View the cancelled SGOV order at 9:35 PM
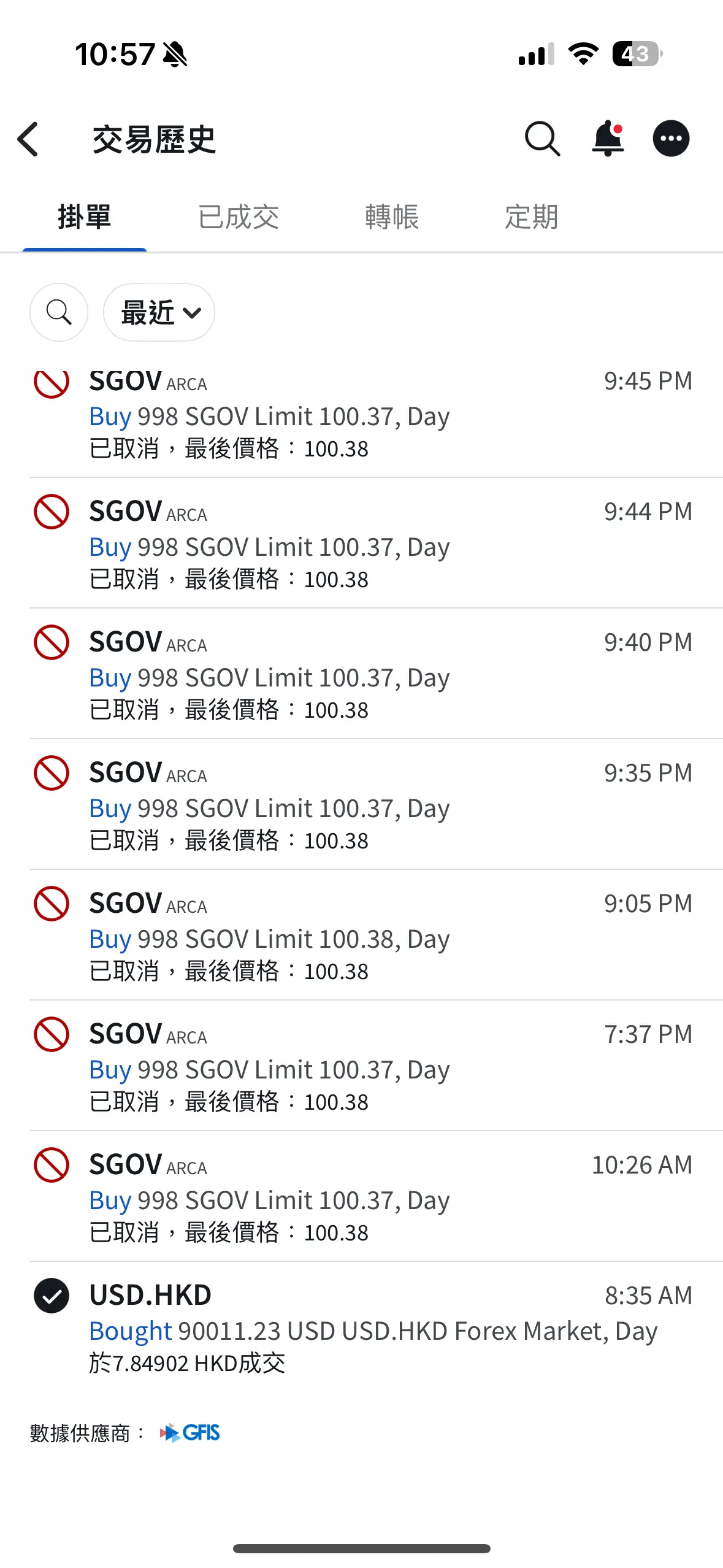This screenshot has width=723, height=1568. point(376,805)
